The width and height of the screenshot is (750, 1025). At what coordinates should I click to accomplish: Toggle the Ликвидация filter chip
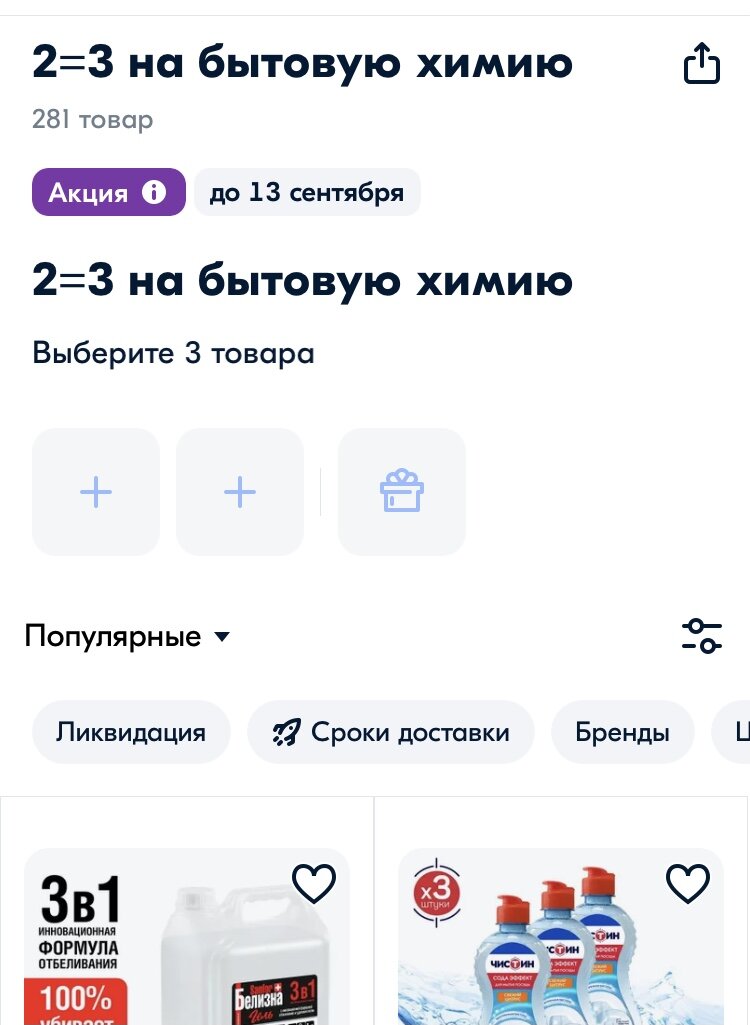[x=131, y=731]
